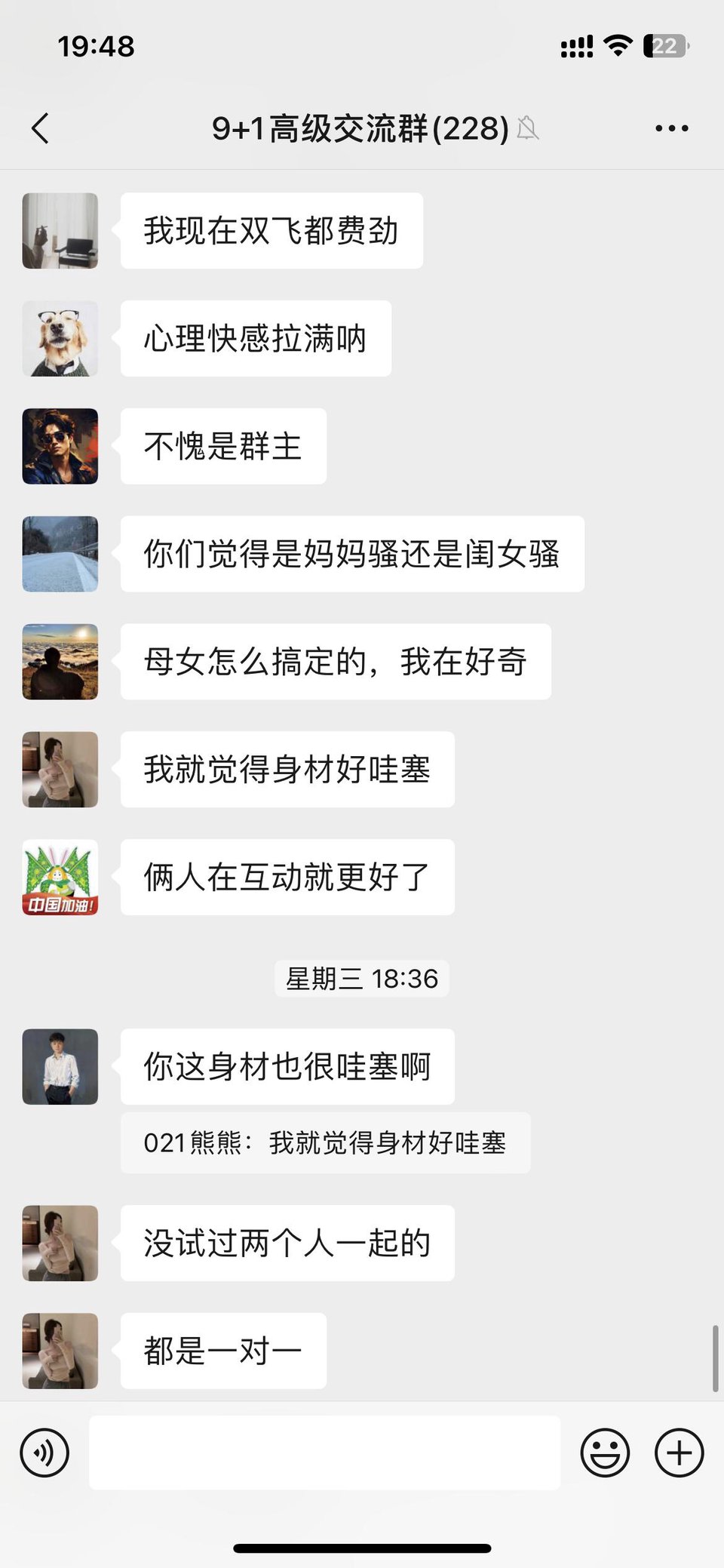724x1568 pixels.
Task: Tap the message text field
Action: 324,1453
